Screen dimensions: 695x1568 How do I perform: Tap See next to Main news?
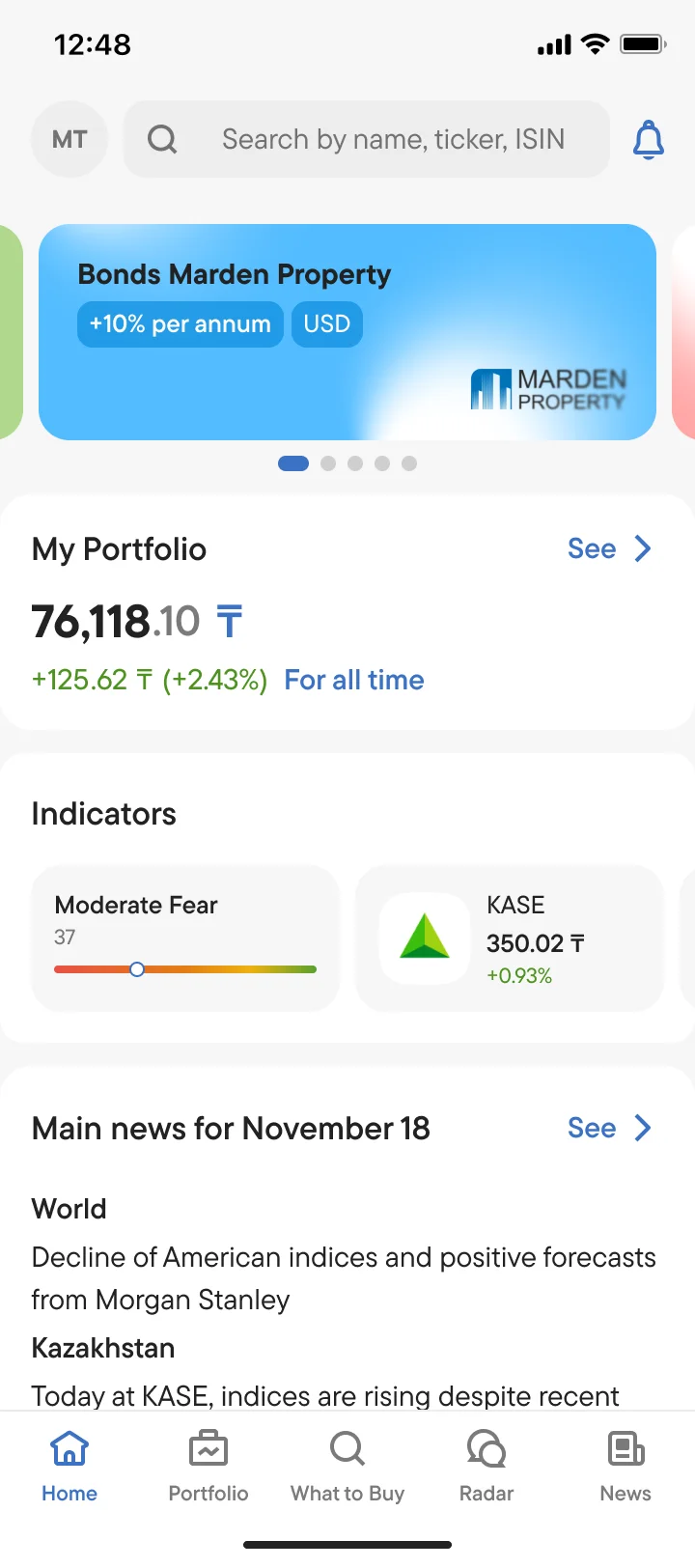610,1128
